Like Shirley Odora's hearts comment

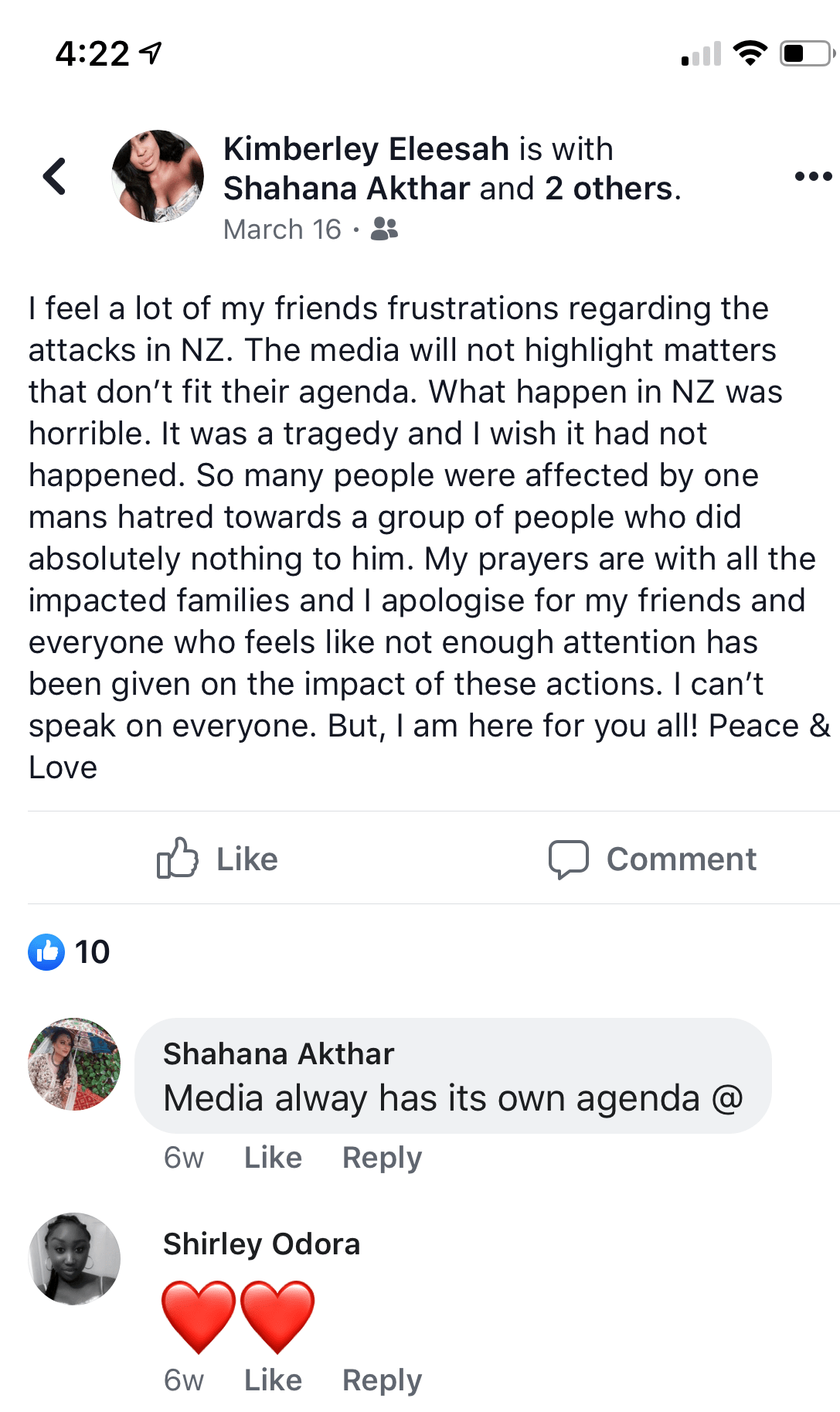(273, 1380)
